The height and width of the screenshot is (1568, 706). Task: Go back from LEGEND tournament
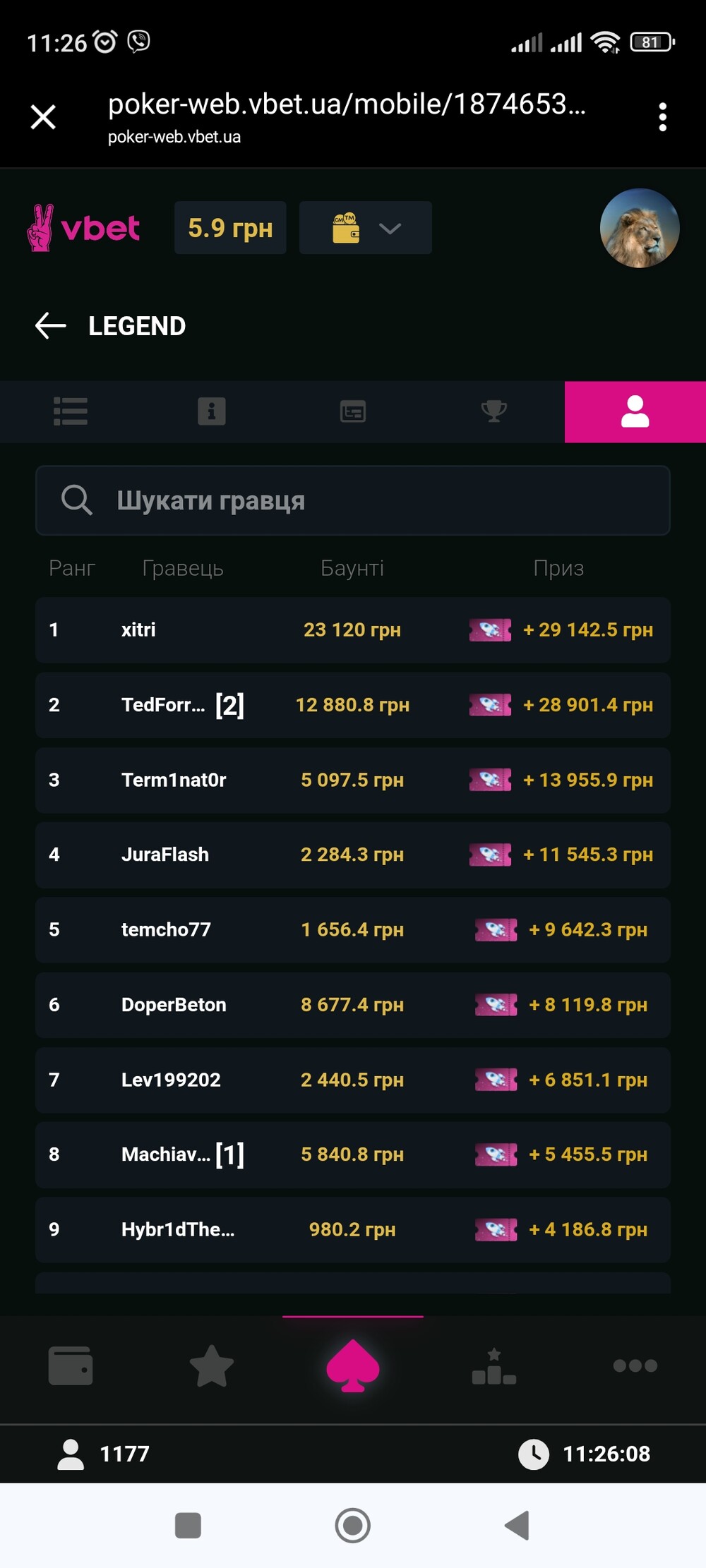(x=51, y=326)
